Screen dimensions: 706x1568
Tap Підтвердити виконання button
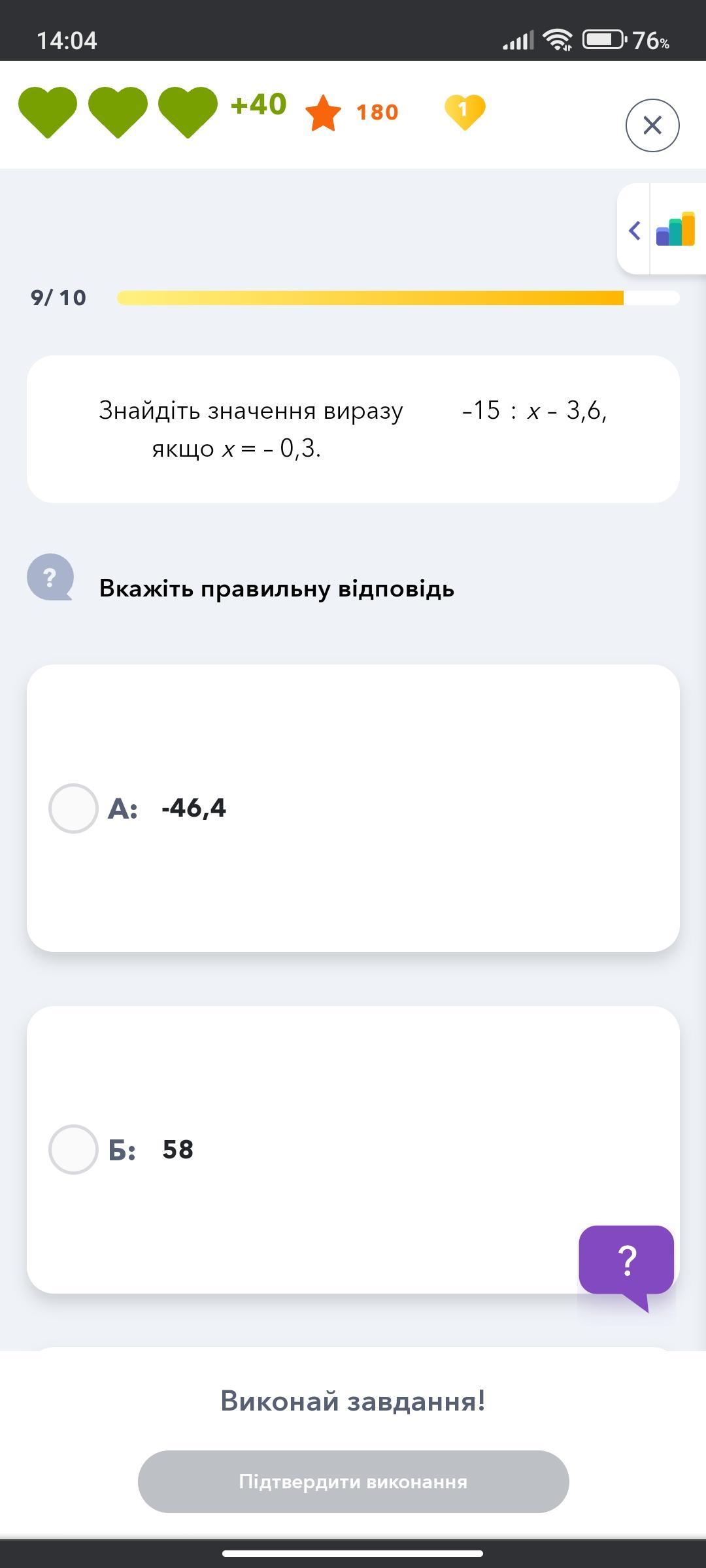point(353,1481)
